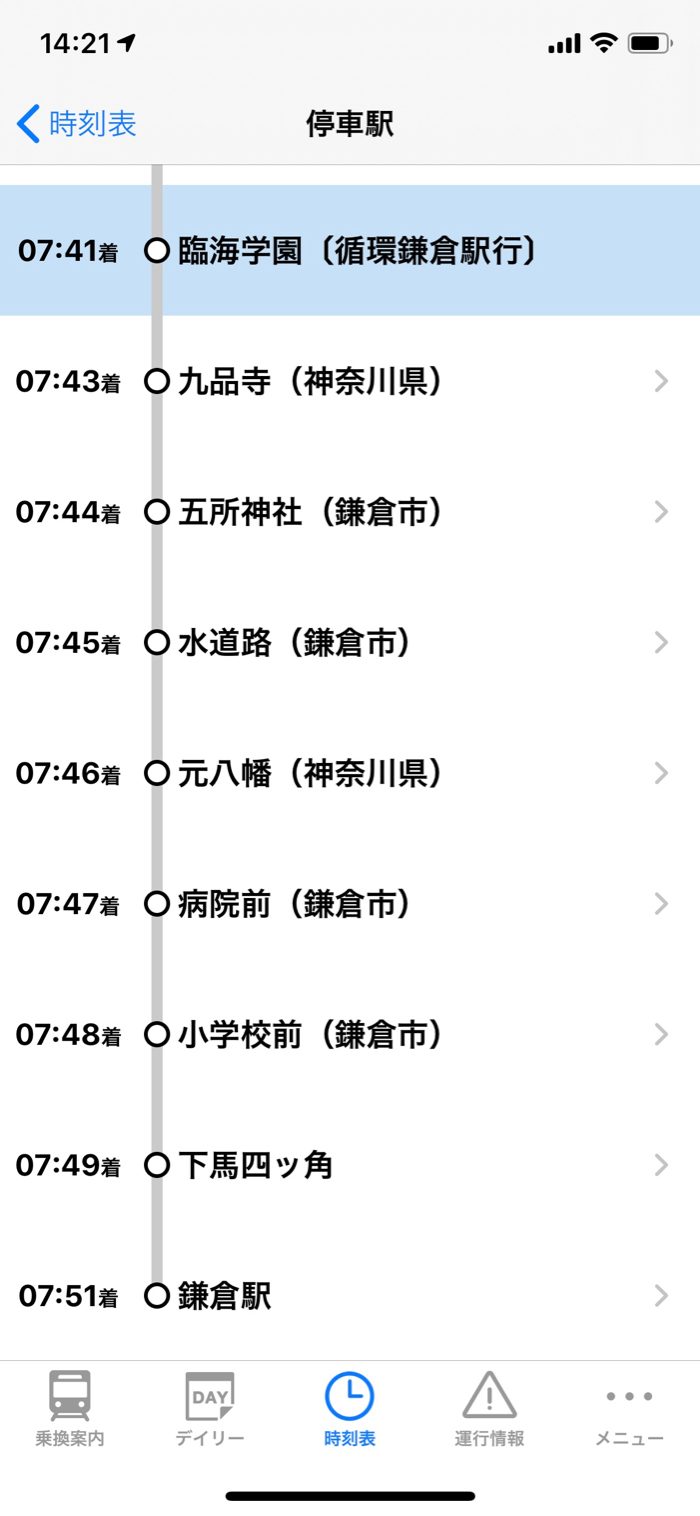
Task: Select the 時刻表 tab
Action: 350,1409
